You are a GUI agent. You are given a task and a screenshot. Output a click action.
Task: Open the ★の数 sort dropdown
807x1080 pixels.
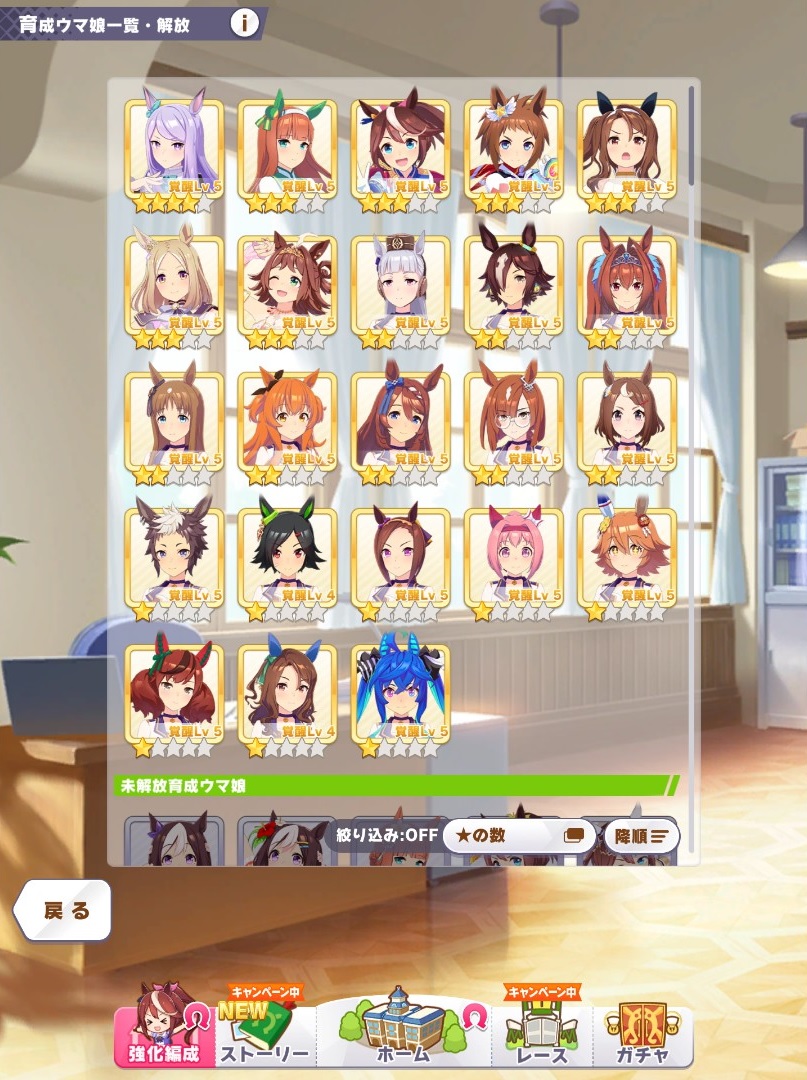point(517,835)
